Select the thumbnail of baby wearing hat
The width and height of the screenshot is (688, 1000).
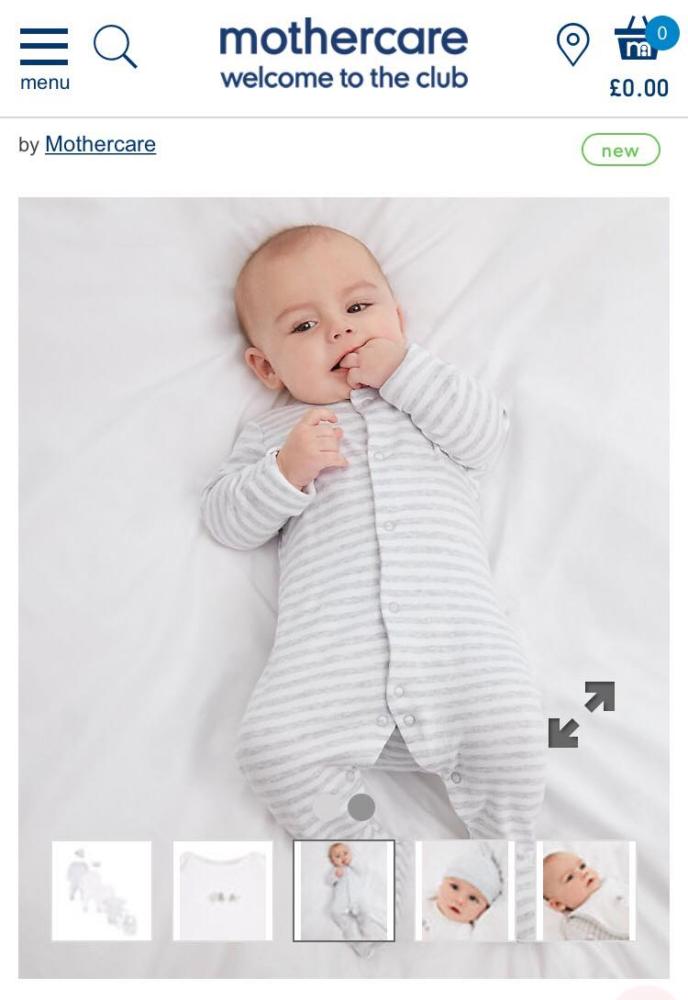[464, 890]
